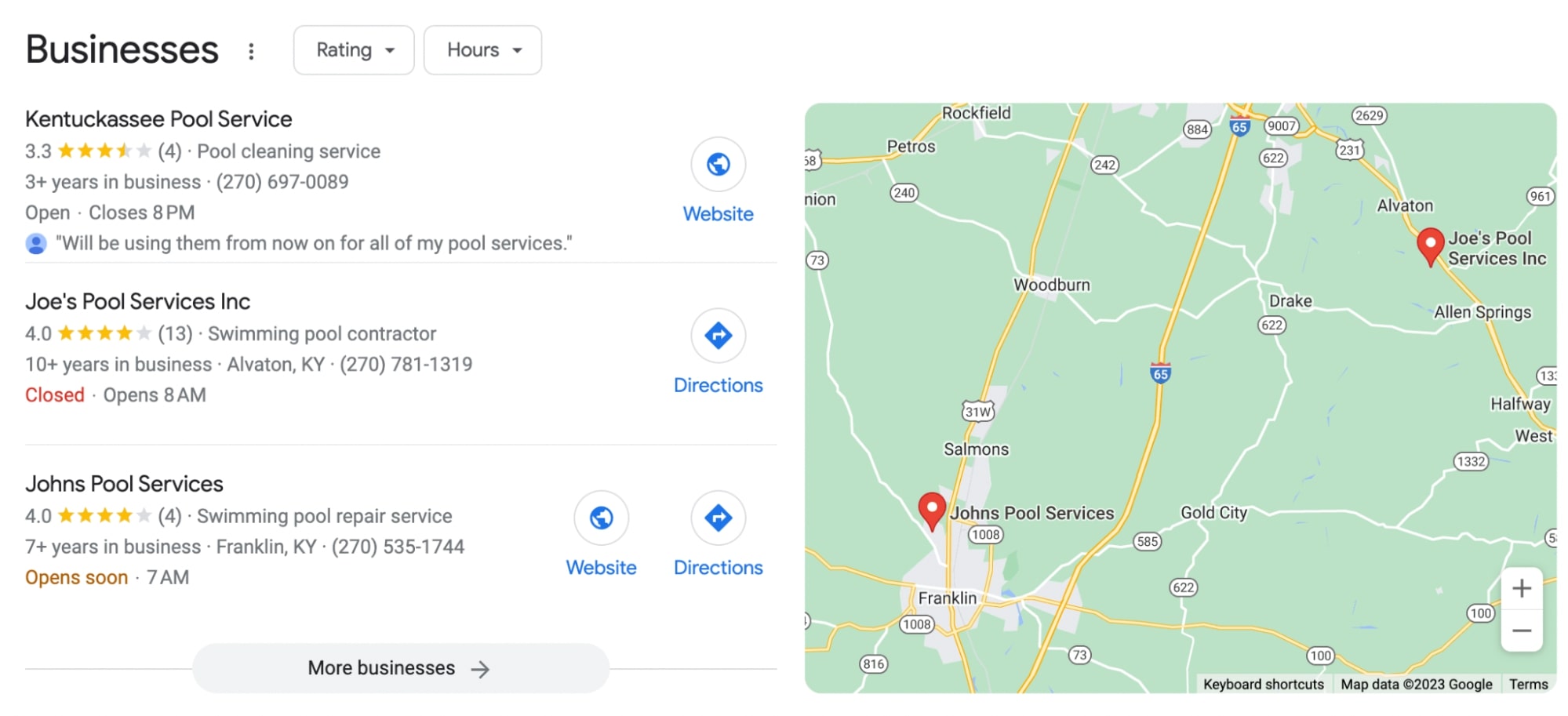Open the Johns Pool Services listing
The height and width of the screenshot is (716, 1568).
(x=124, y=484)
